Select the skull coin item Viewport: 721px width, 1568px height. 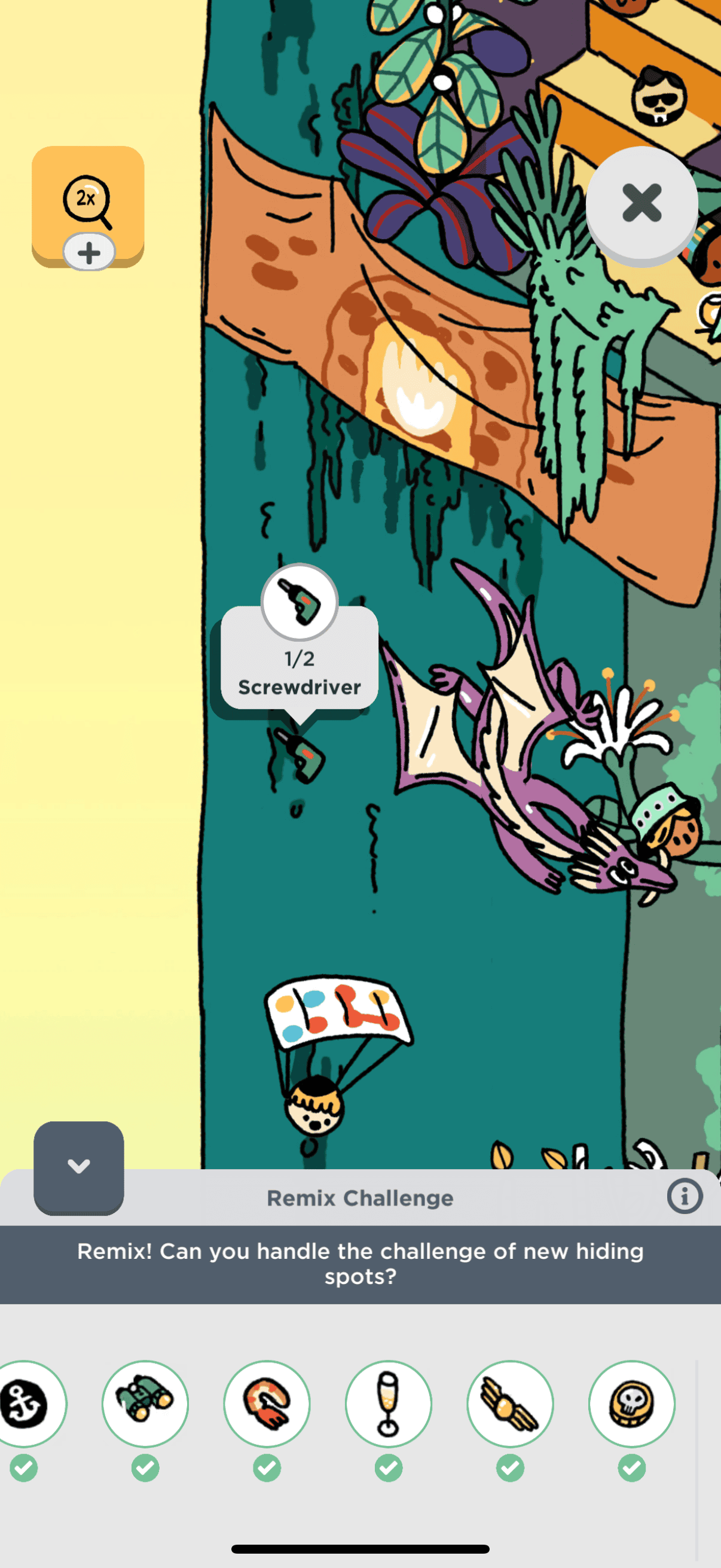click(x=631, y=1404)
